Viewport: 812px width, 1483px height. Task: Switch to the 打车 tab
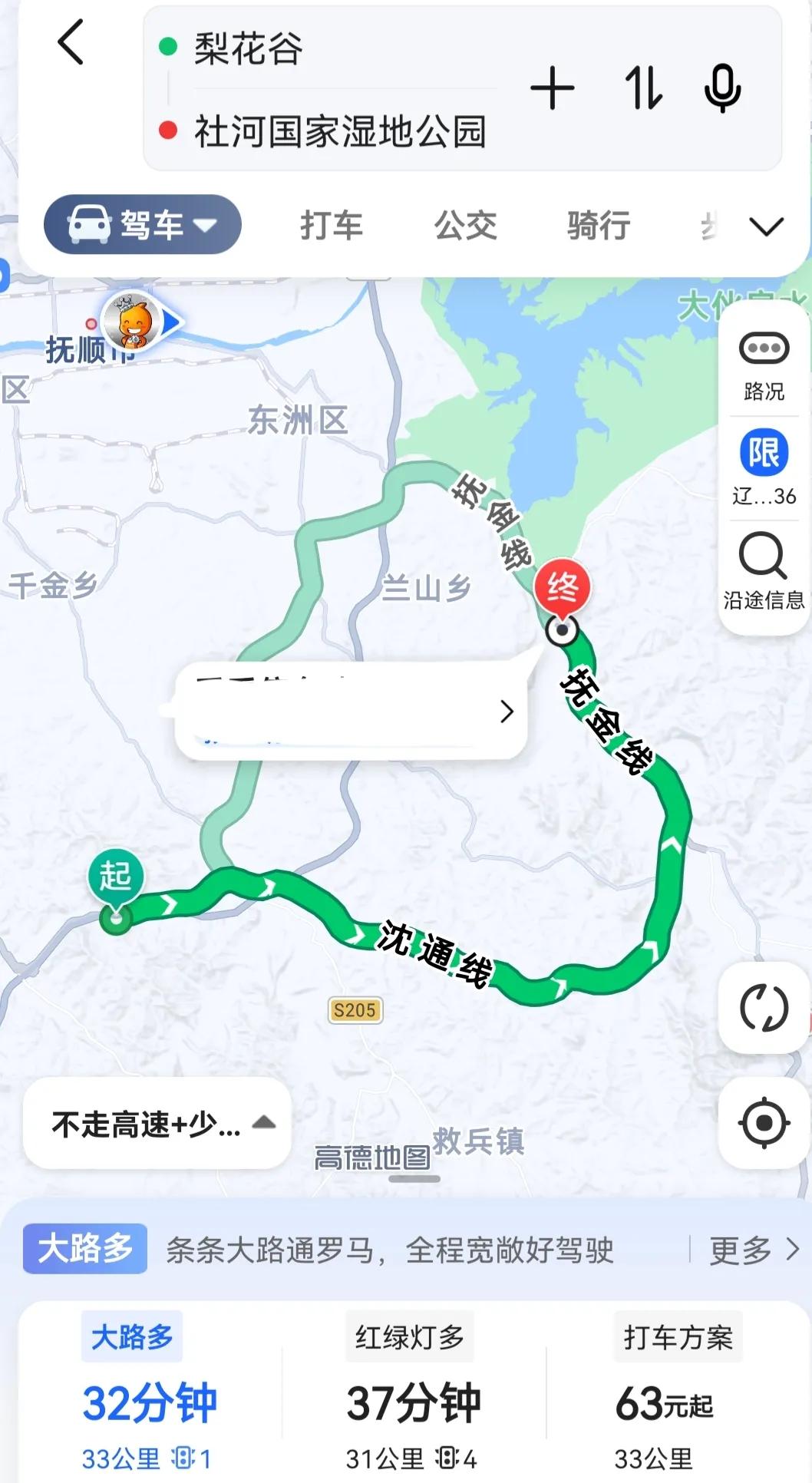[332, 226]
